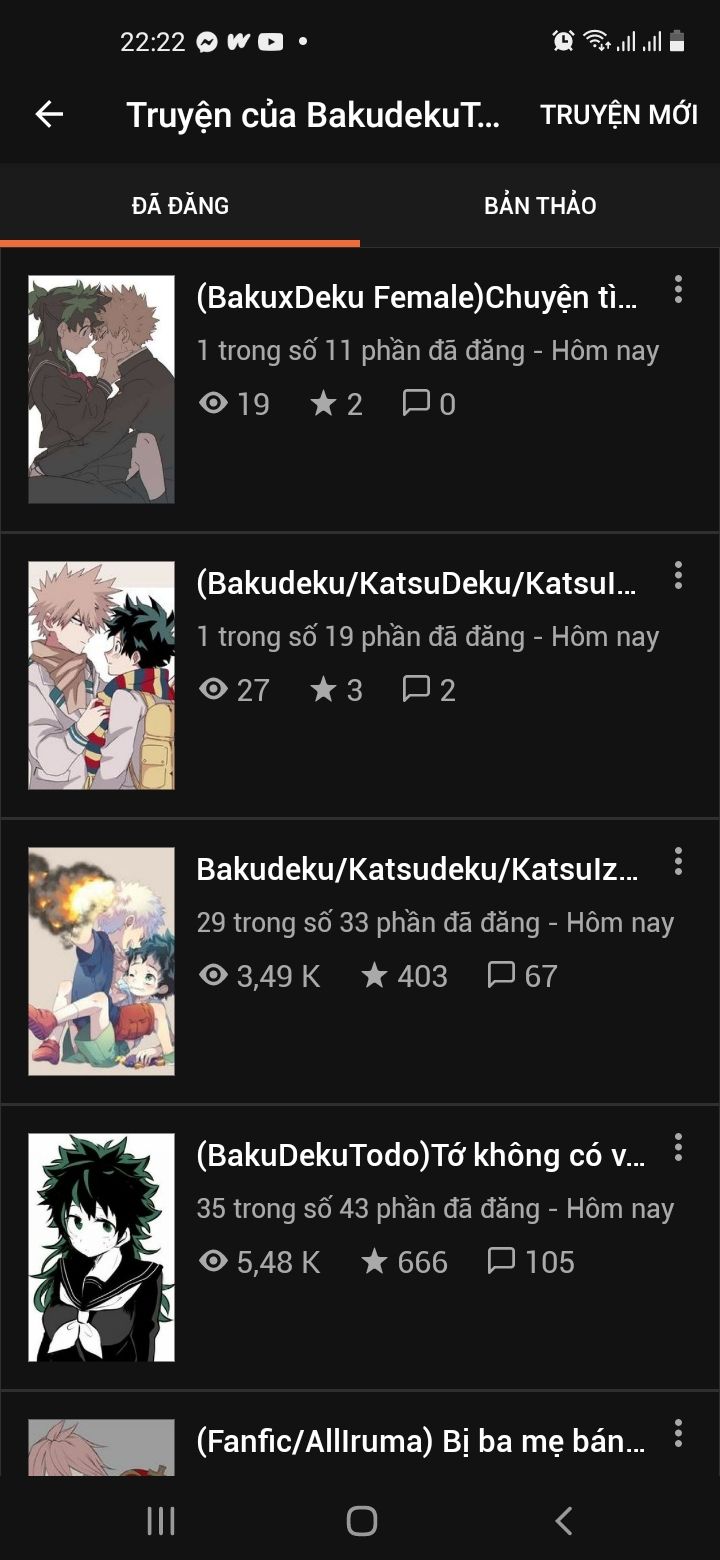
Task: Go to the phone's home screen
Action: click(x=361, y=1521)
